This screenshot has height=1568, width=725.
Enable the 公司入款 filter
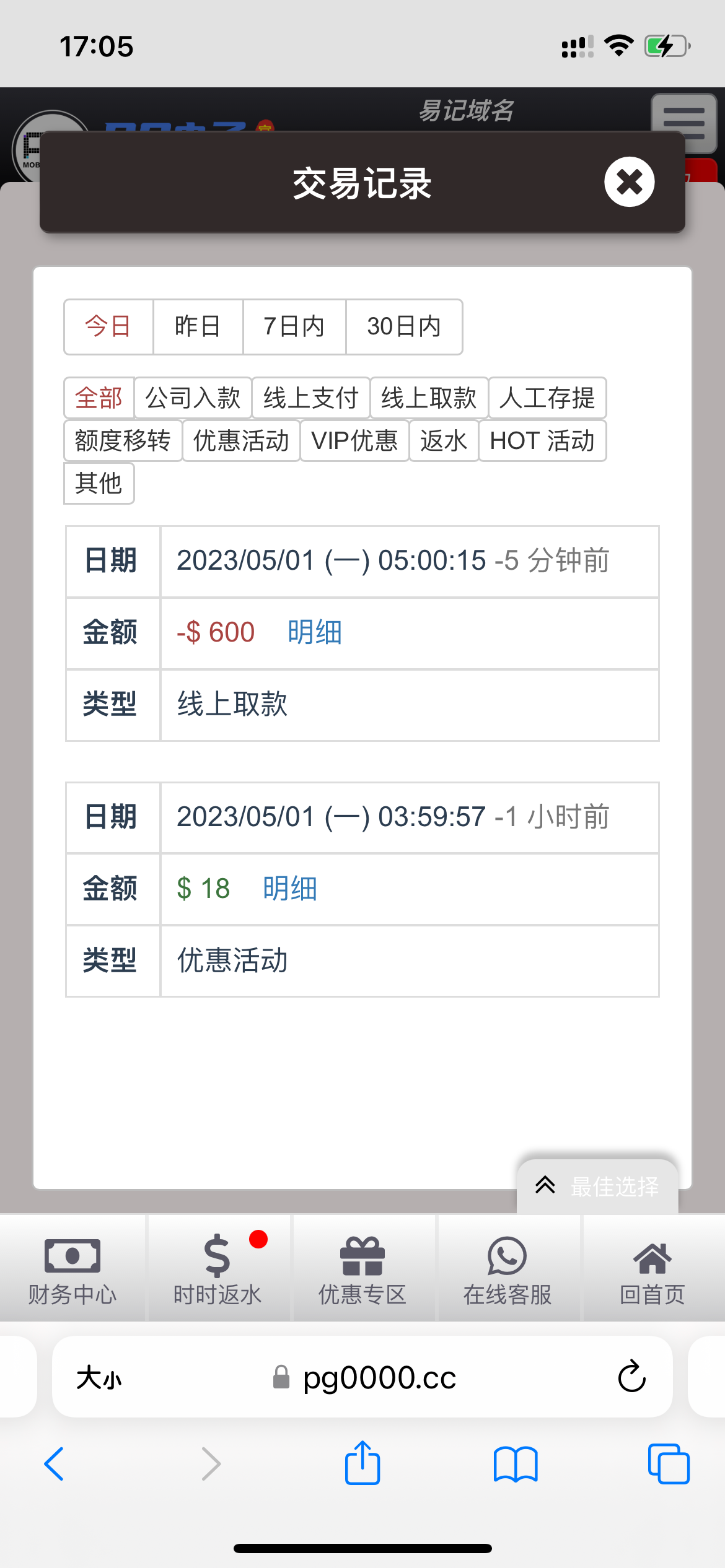click(x=193, y=398)
